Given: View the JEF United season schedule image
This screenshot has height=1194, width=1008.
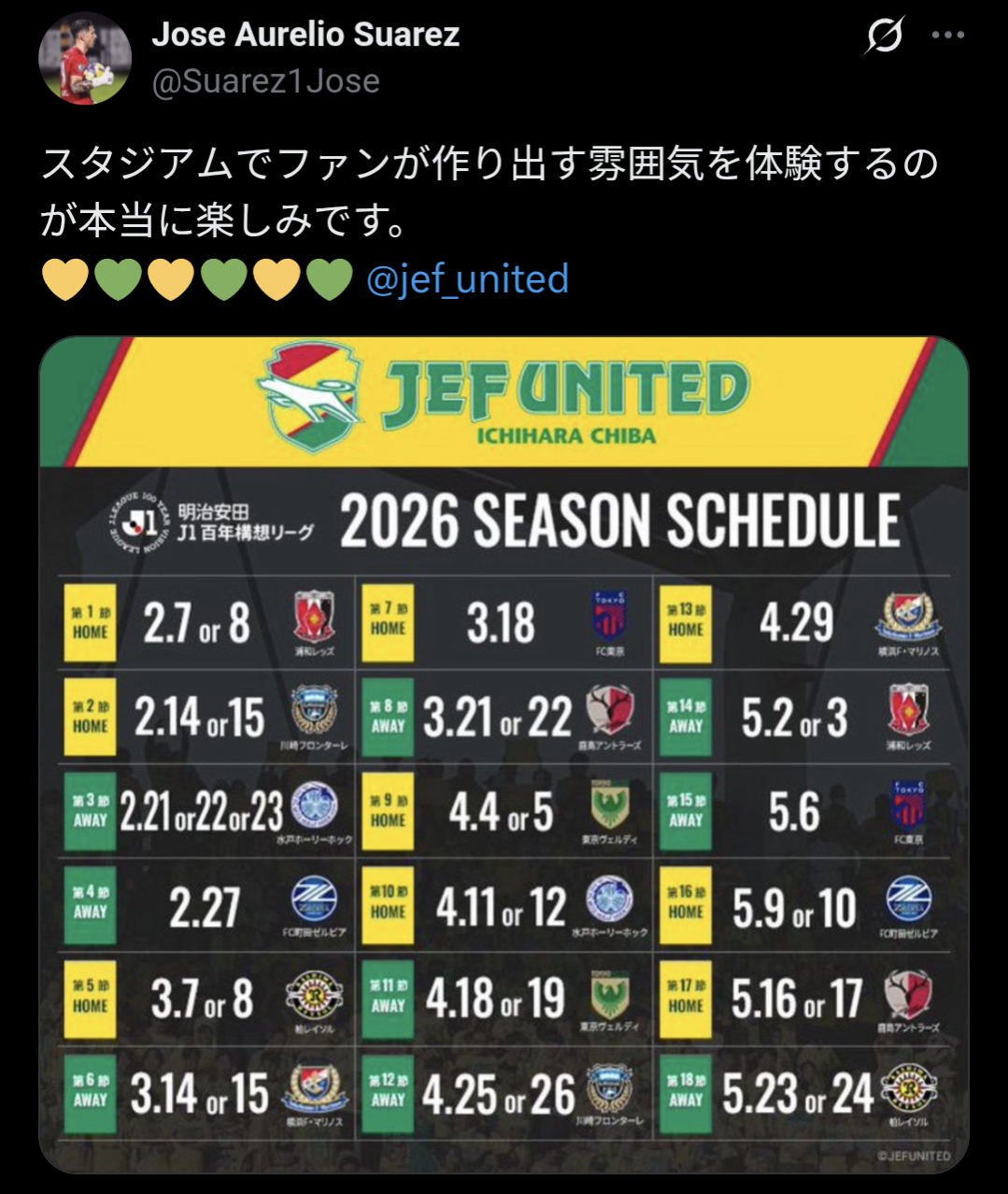Looking at the screenshot, I should [504, 754].
